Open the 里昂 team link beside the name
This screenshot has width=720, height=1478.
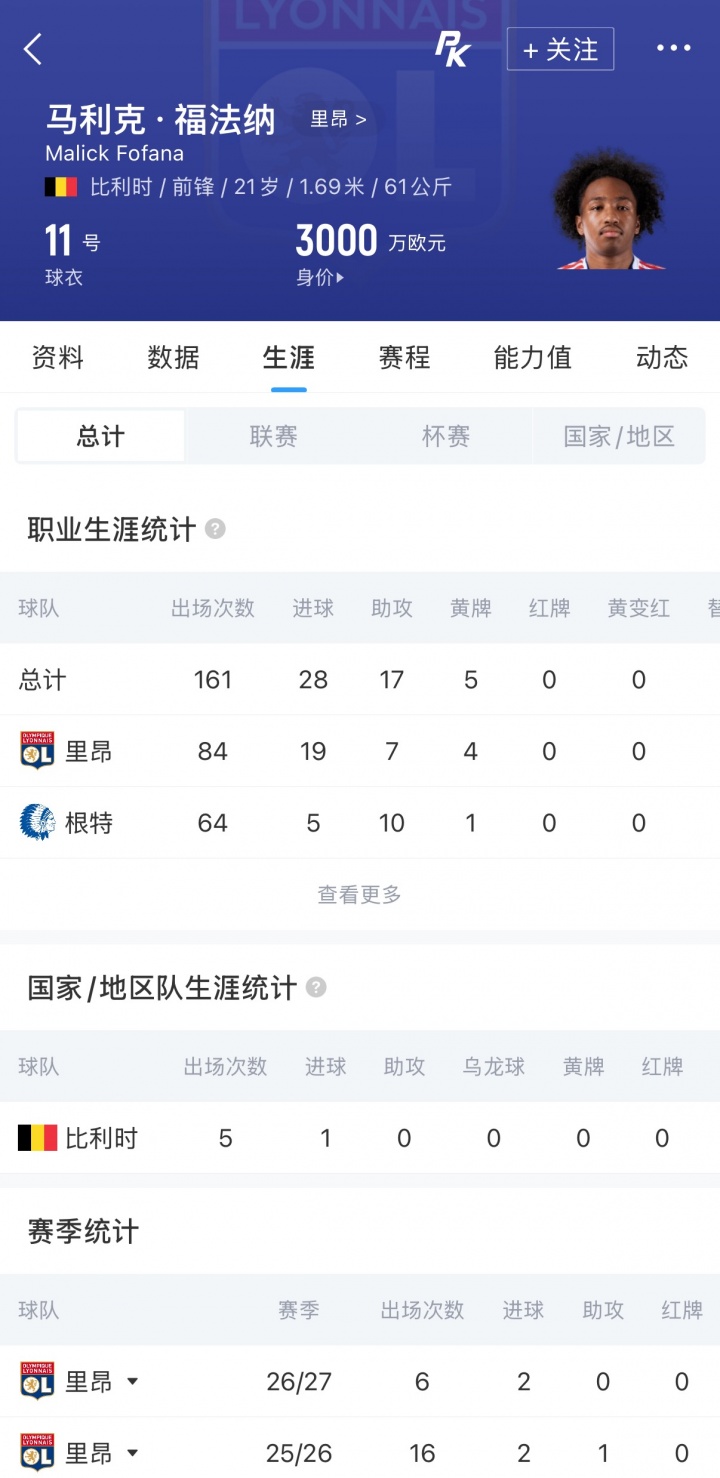click(338, 119)
